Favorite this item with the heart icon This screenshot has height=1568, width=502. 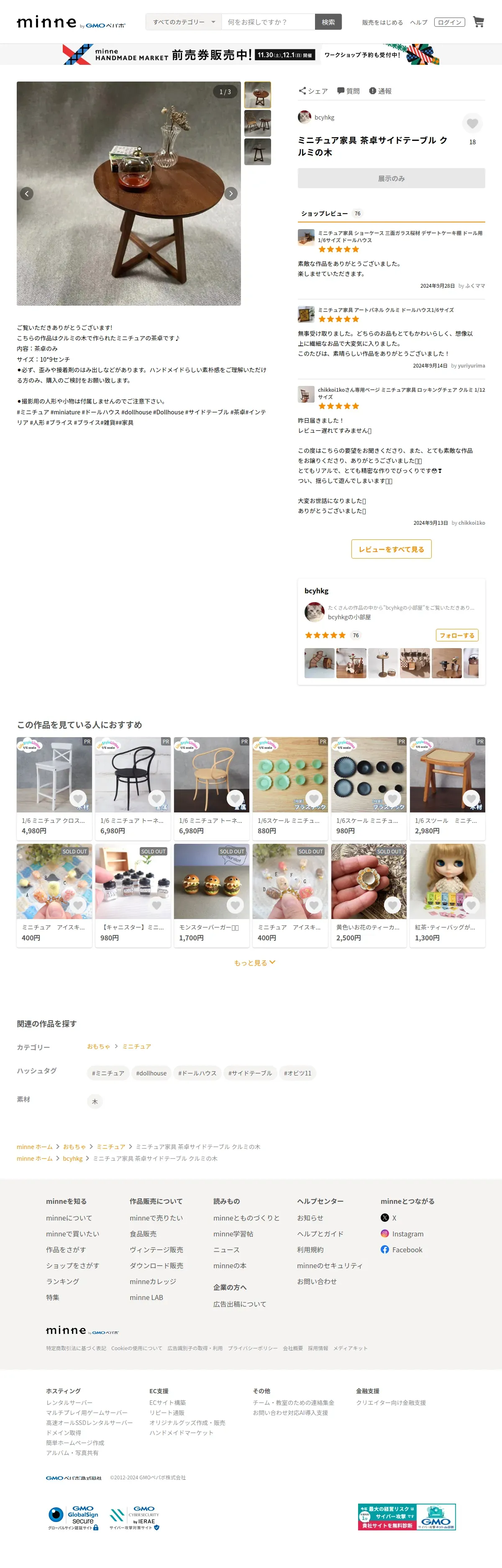pyautogui.click(x=472, y=124)
